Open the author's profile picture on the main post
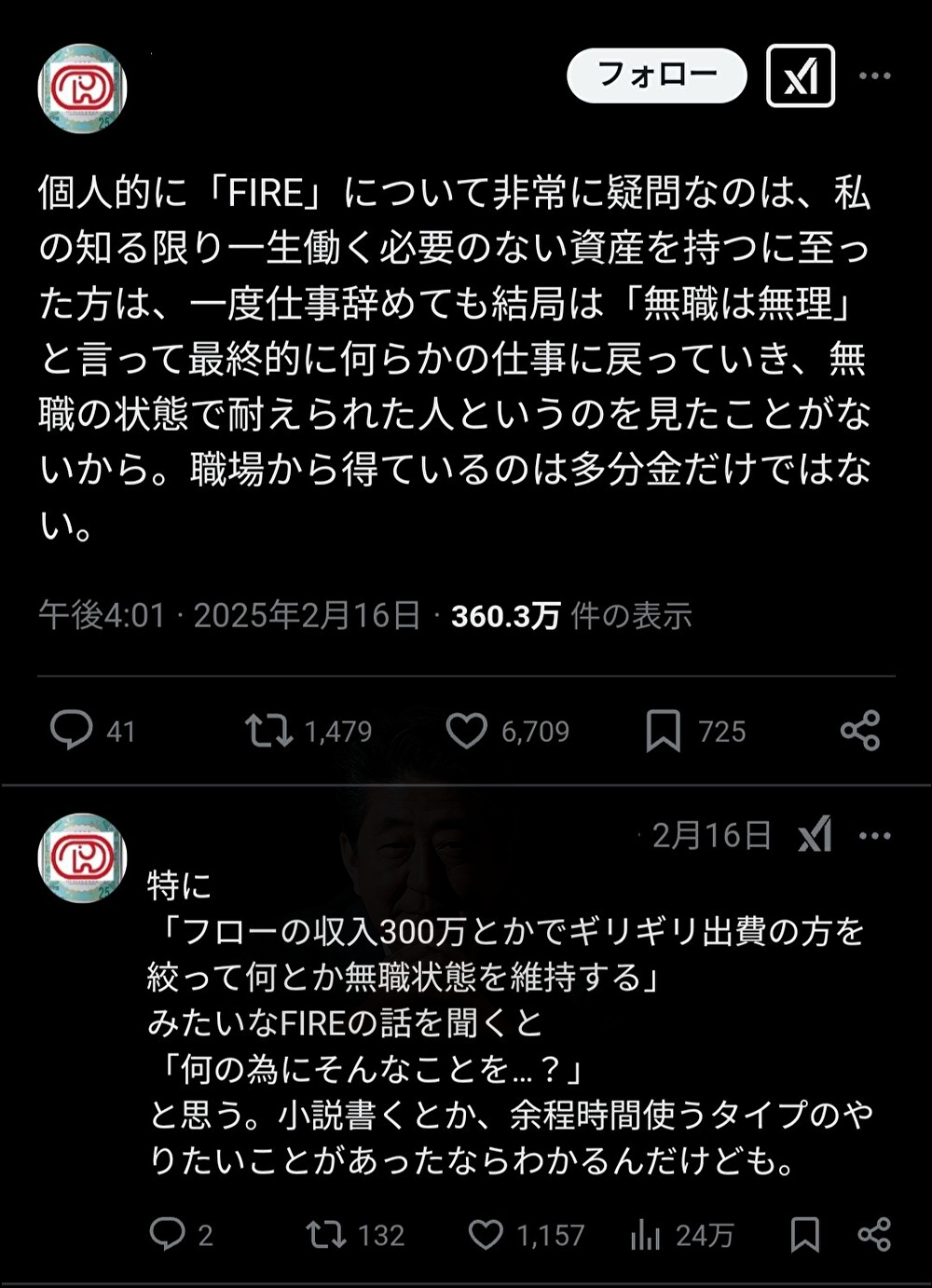 [x=82, y=89]
